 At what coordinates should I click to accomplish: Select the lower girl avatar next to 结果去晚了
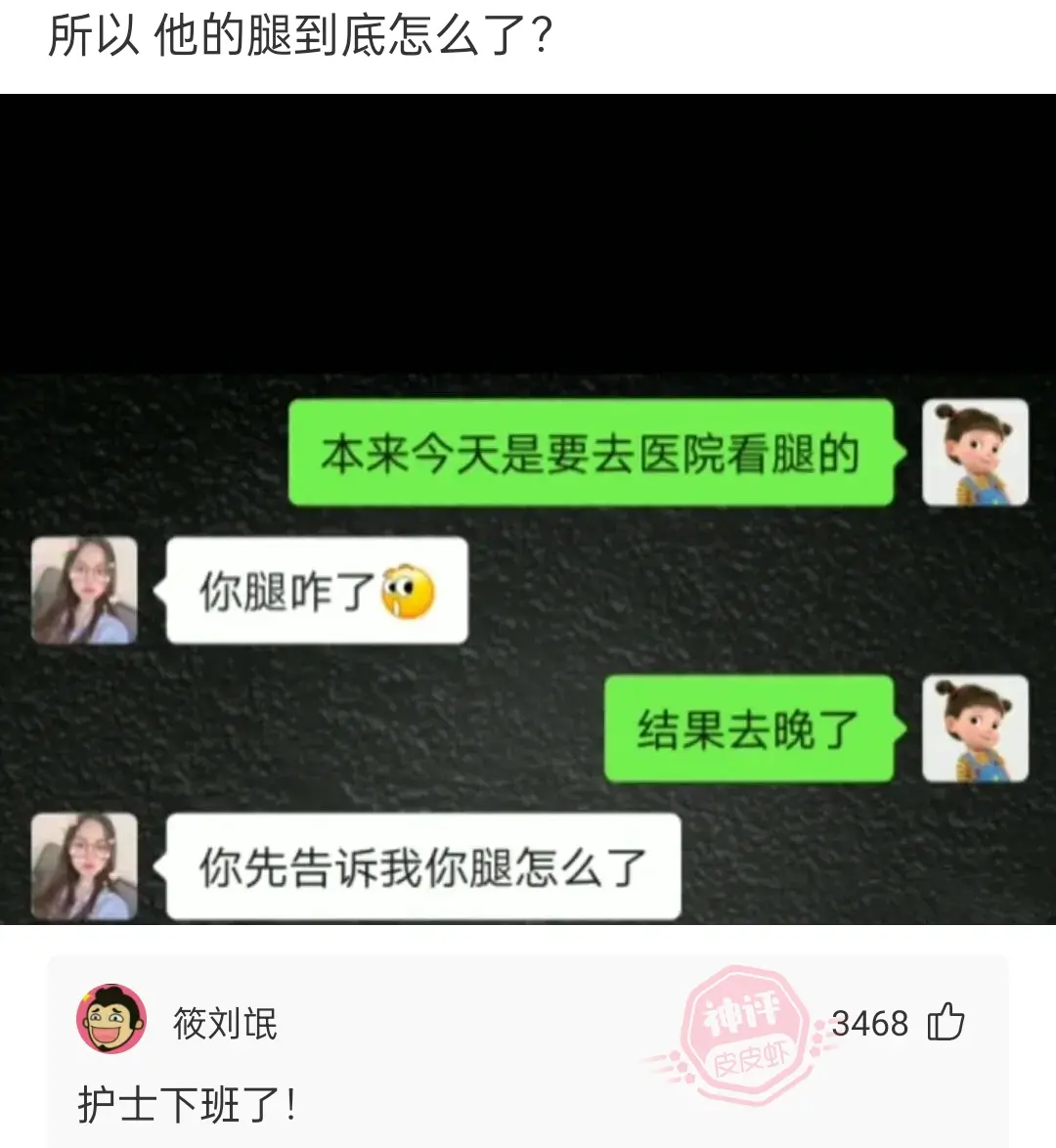point(978,730)
